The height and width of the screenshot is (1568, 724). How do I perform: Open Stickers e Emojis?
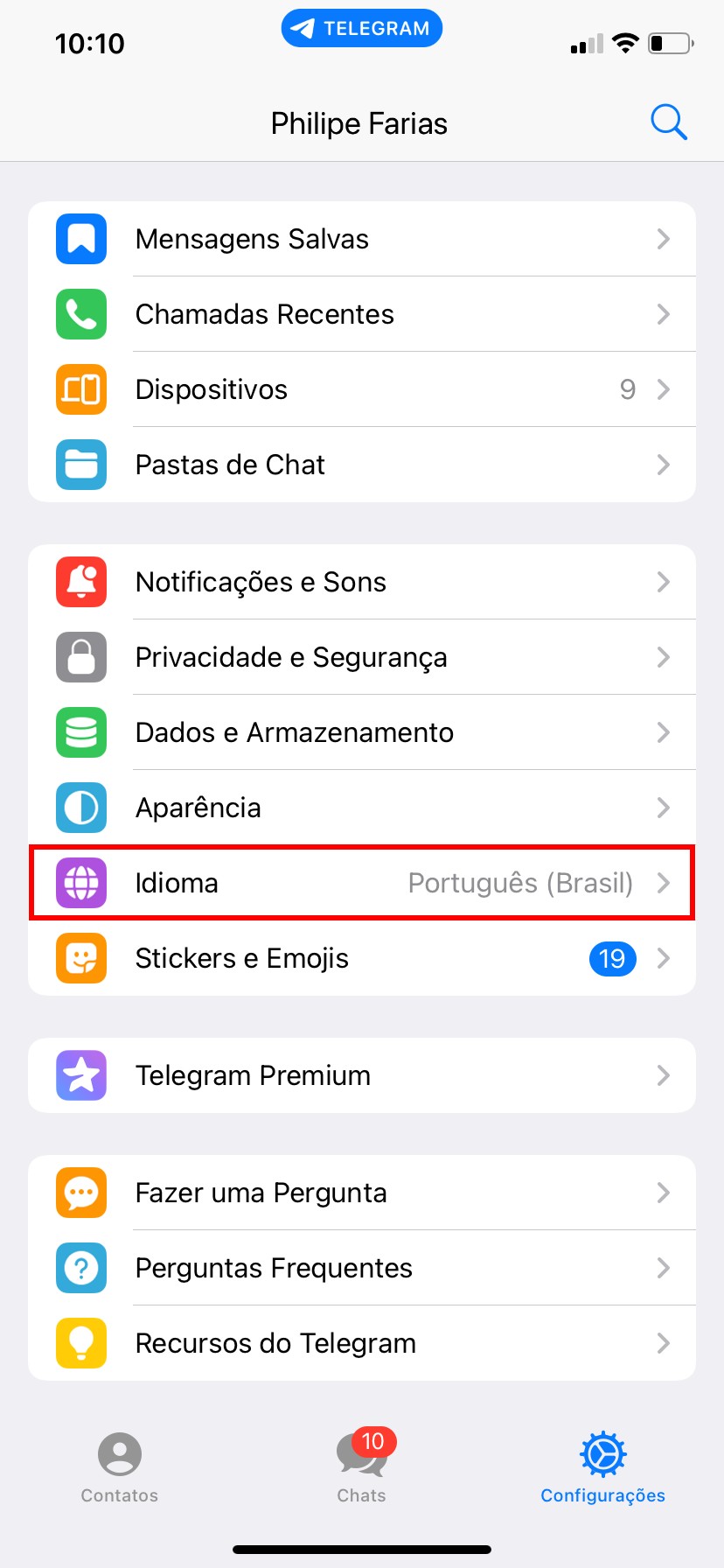click(x=362, y=958)
